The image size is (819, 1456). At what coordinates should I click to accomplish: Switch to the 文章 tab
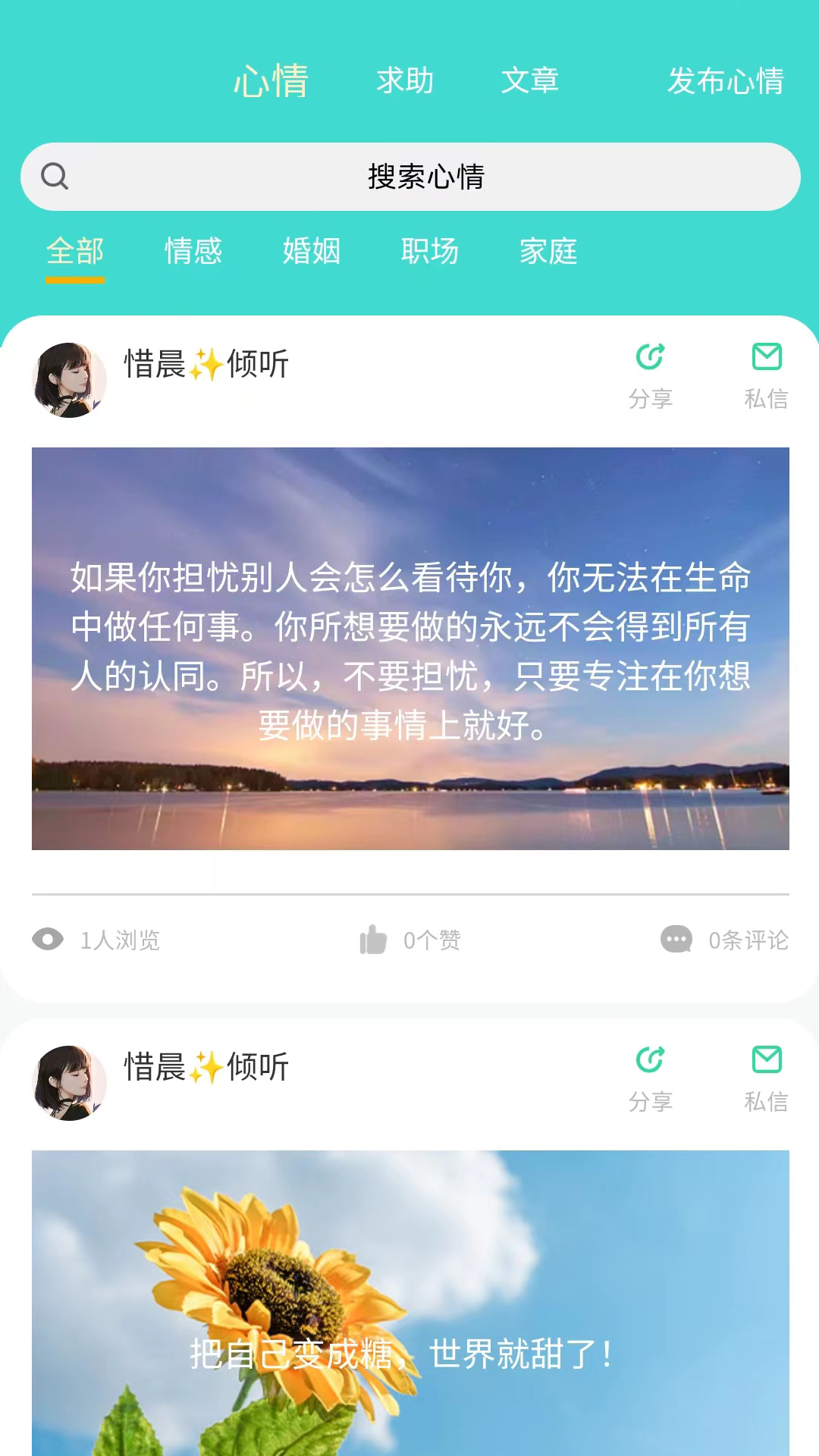tap(529, 80)
